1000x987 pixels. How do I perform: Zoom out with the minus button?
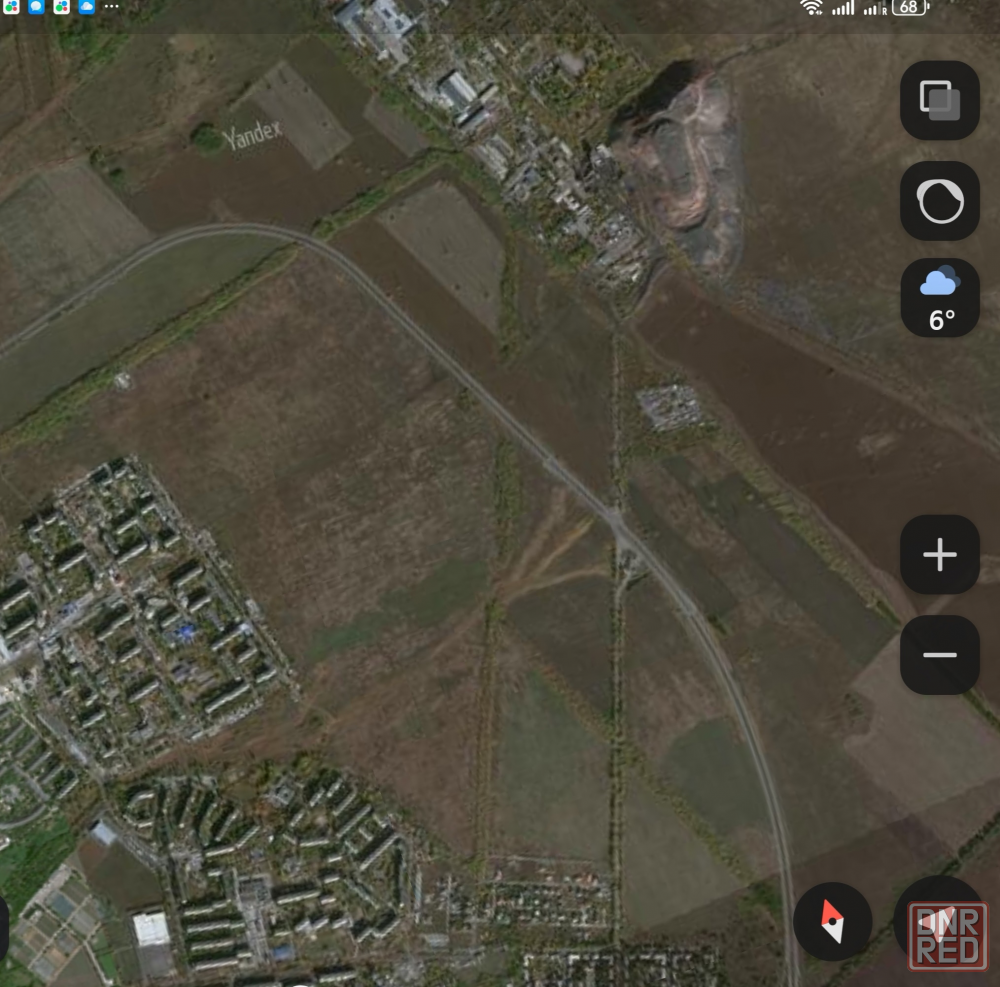939,655
